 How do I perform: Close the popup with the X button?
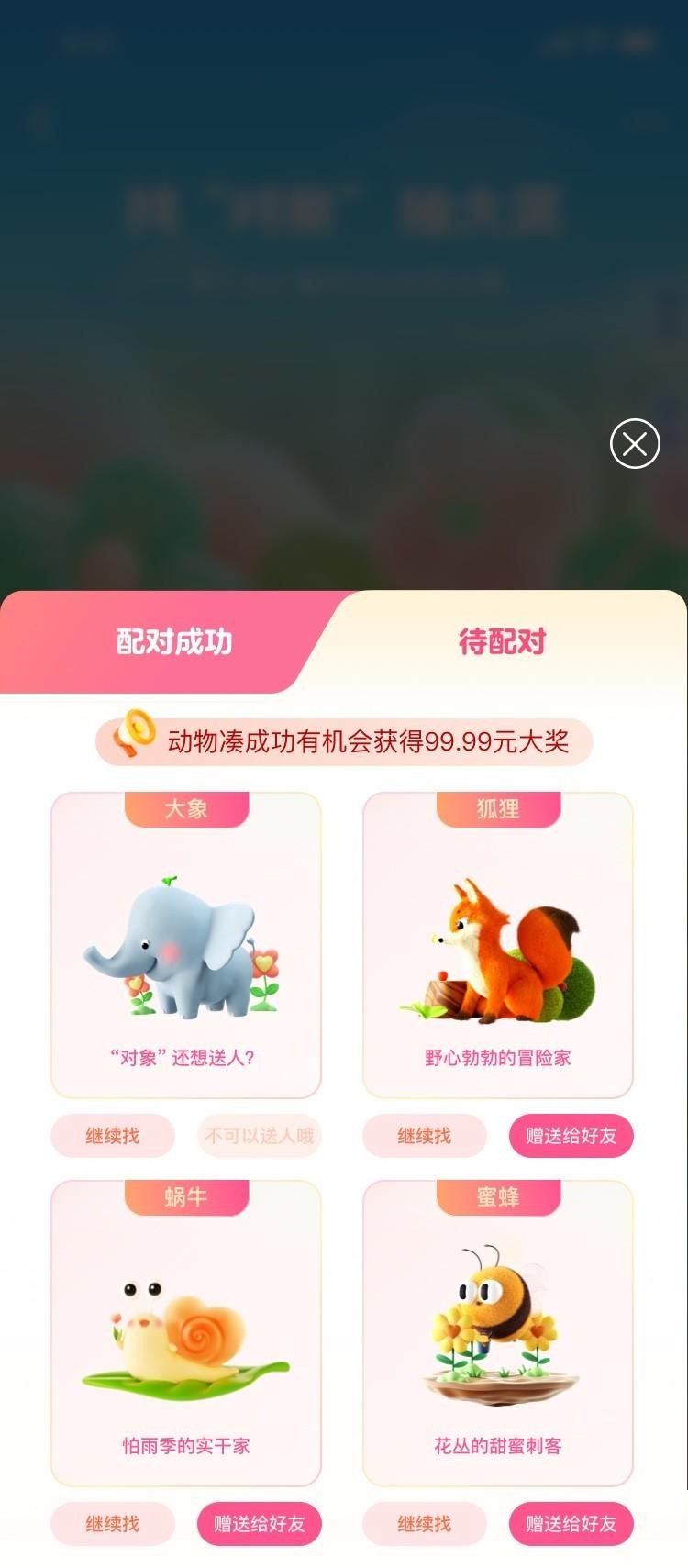coord(634,443)
